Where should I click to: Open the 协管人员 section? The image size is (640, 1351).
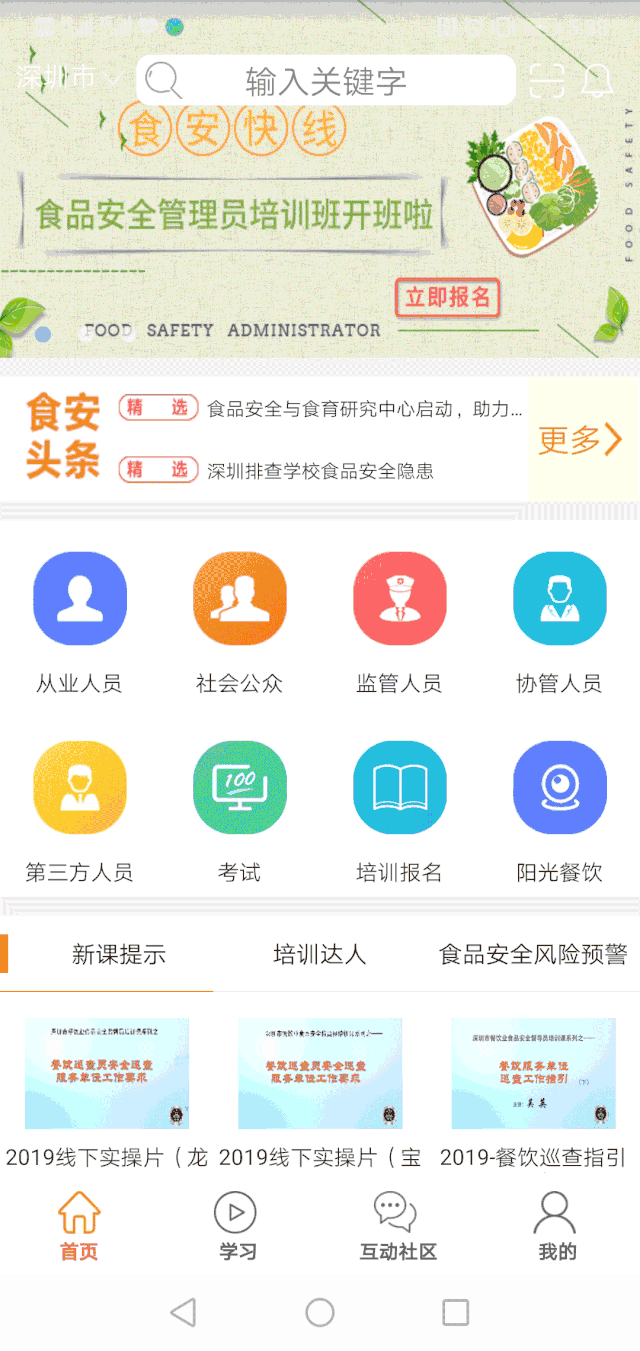pos(559,620)
